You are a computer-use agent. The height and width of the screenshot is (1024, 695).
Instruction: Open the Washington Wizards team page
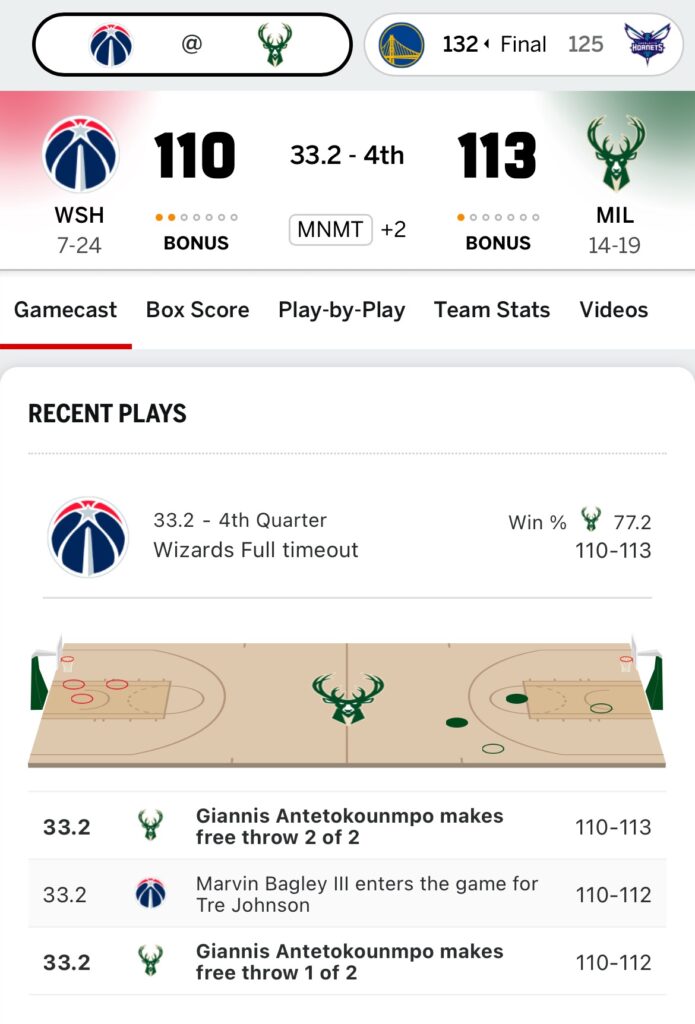[x=80, y=155]
